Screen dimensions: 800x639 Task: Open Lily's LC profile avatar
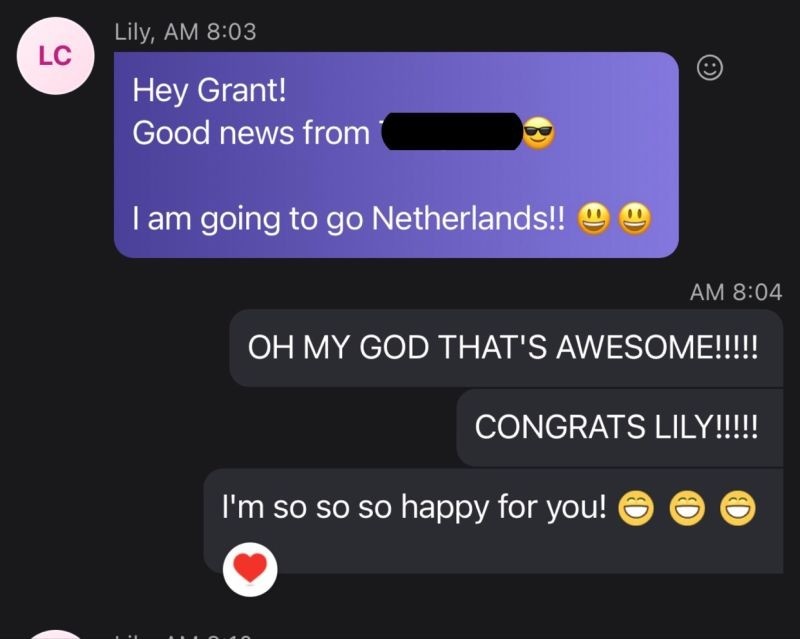click(x=55, y=56)
